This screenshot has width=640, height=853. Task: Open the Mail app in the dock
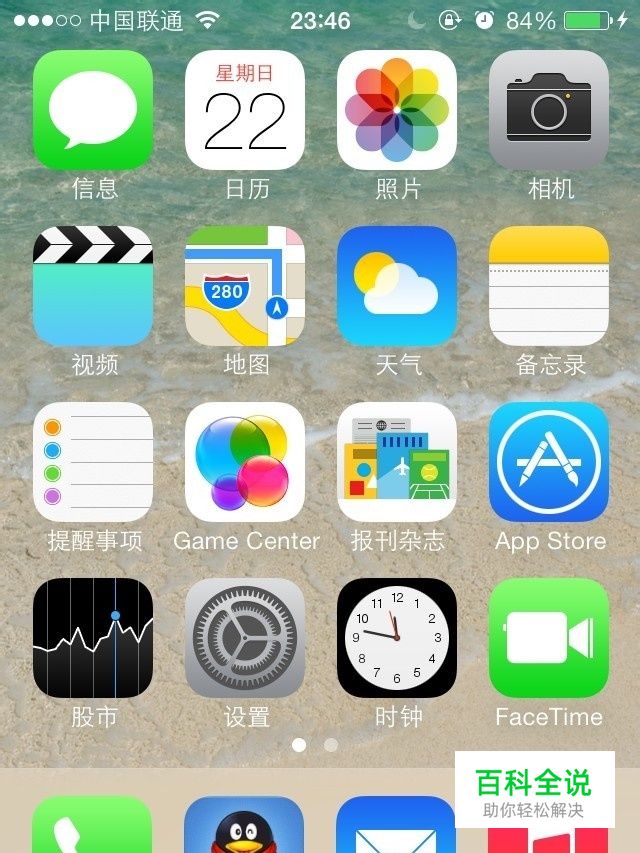pyautogui.click(x=396, y=826)
